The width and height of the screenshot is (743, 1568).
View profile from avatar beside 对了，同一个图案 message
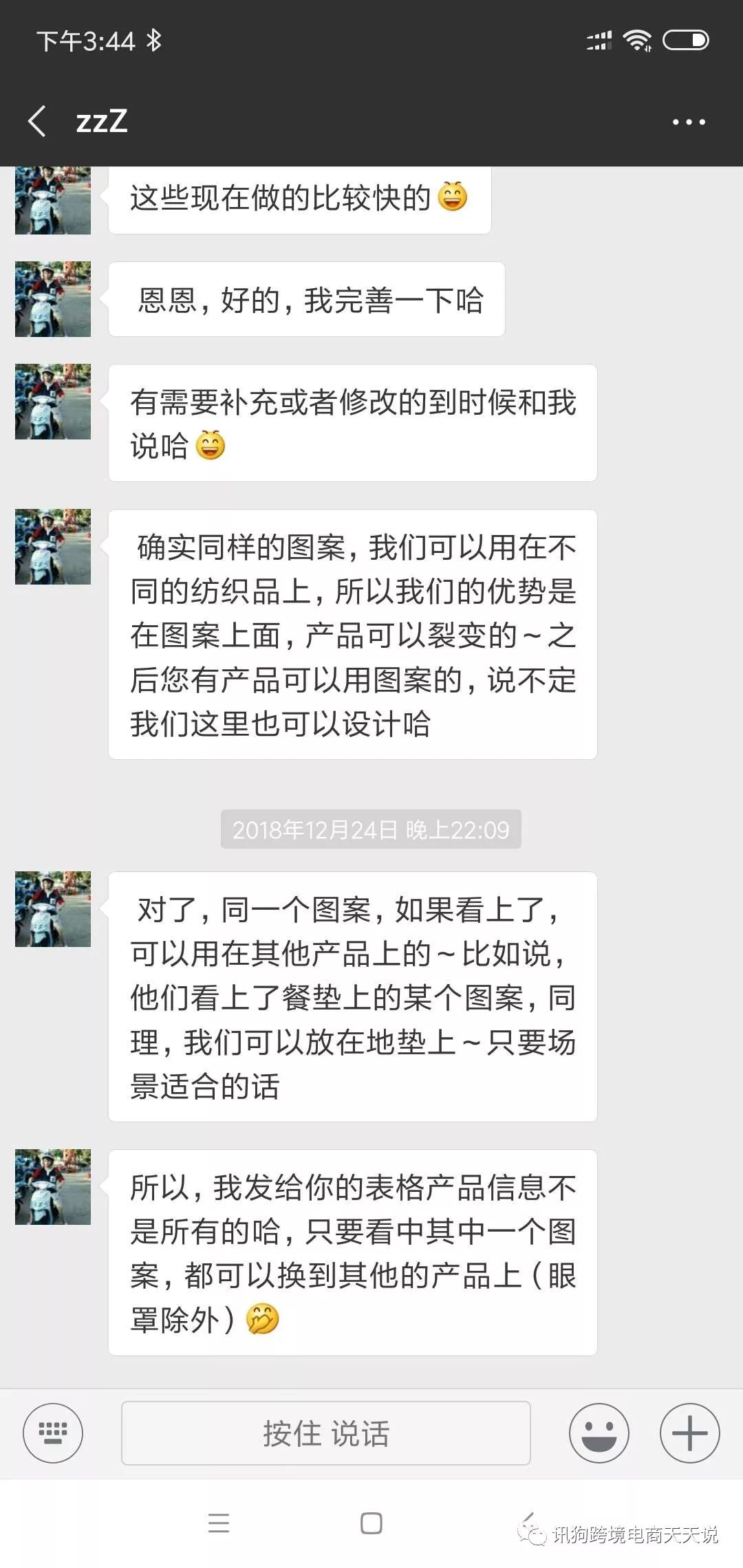[x=53, y=909]
